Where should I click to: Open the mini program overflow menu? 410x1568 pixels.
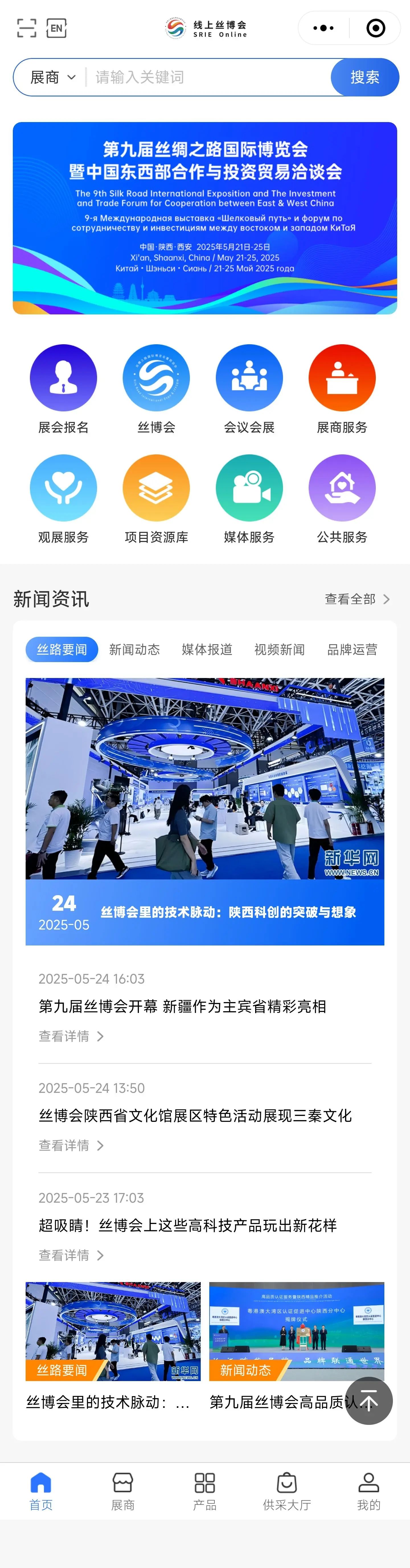(x=323, y=28)
